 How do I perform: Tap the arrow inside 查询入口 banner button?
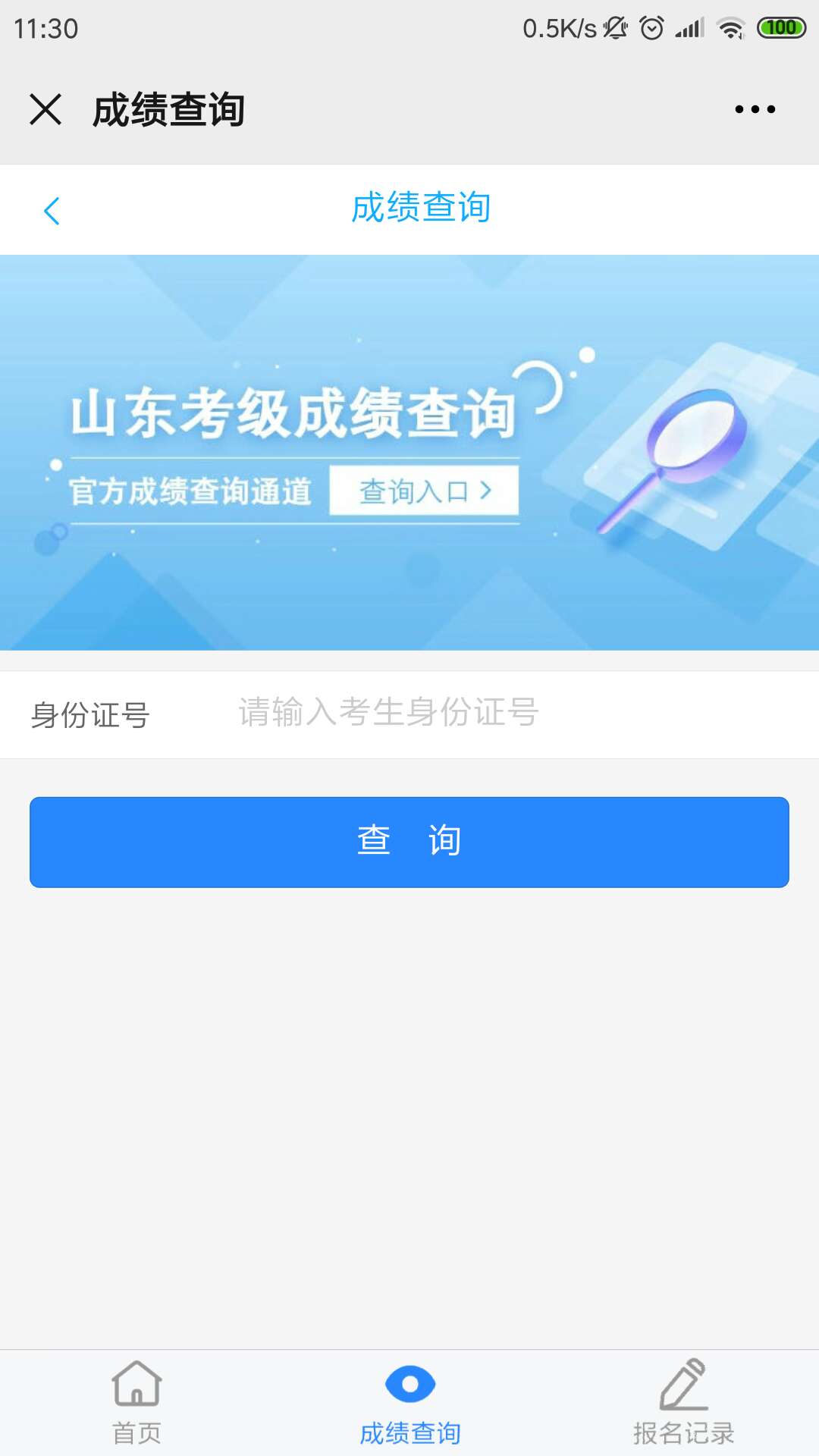(x=488, y=491)
